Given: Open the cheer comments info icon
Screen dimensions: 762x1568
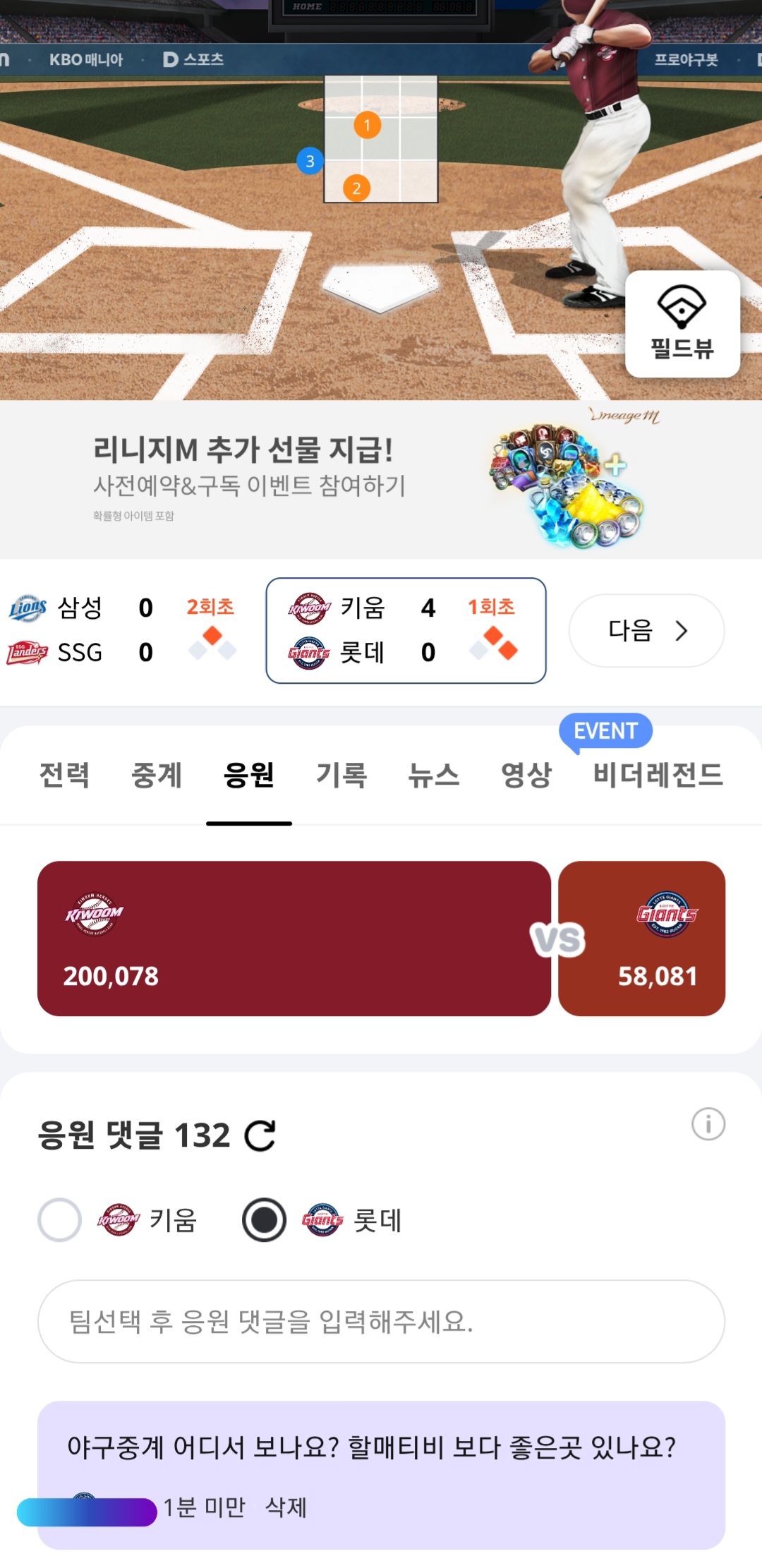Looking at the screenshot, I should pos(708,1123).
